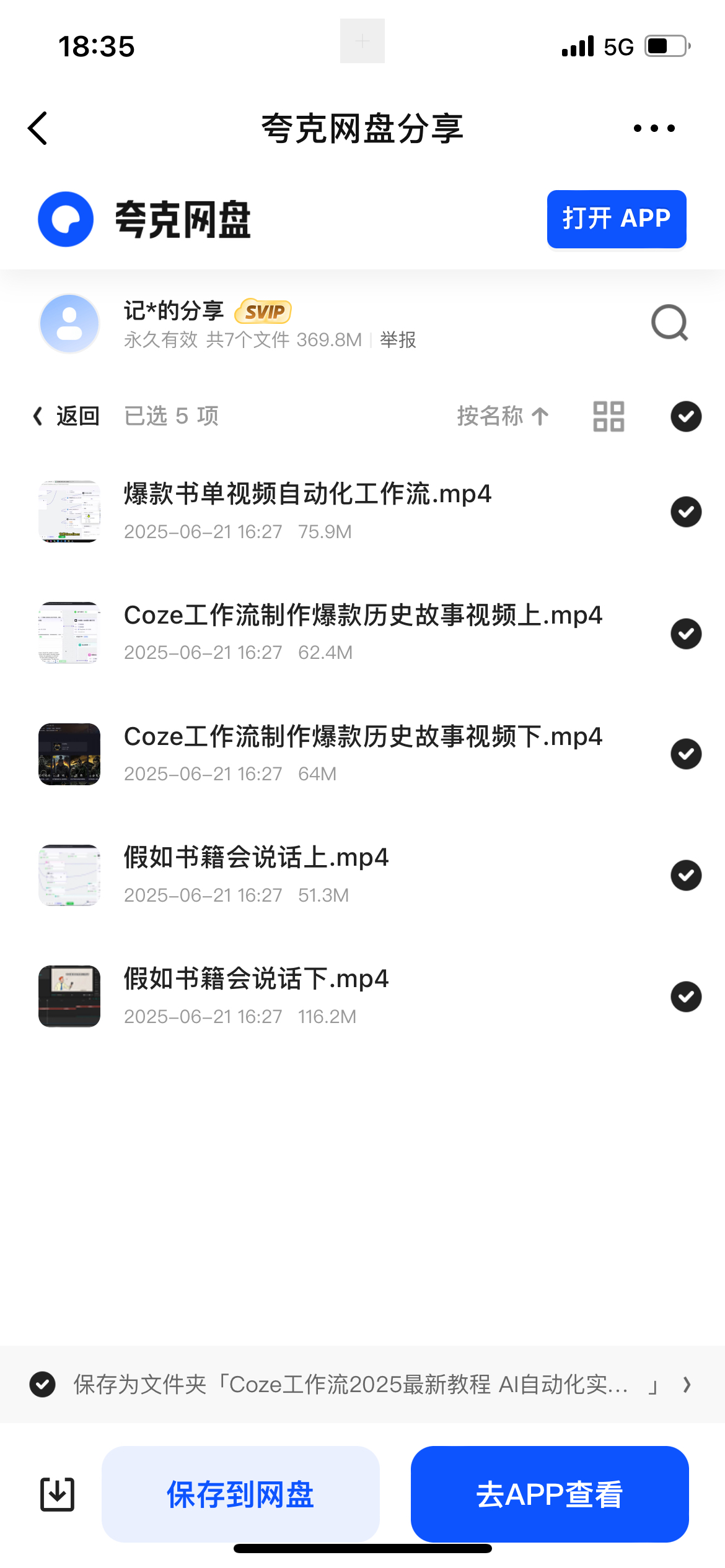Tap 保存到网盘 to save files
This screenshot has width=725, height=1568.
pos(240,1494)
